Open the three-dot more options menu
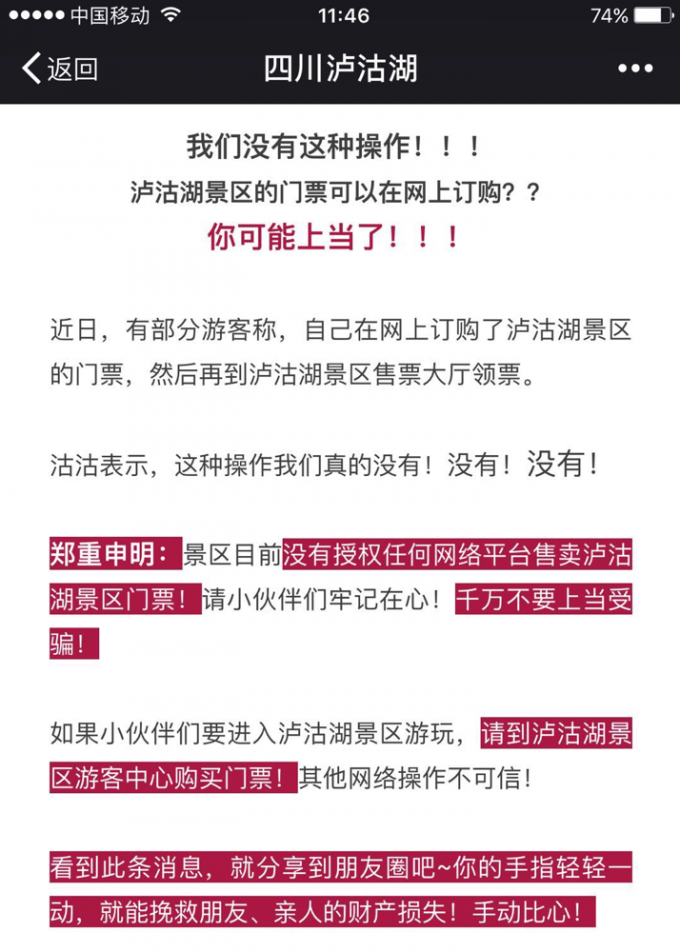Image resolution: width=680 pixels, height=952 pixels. click(635, 69)
